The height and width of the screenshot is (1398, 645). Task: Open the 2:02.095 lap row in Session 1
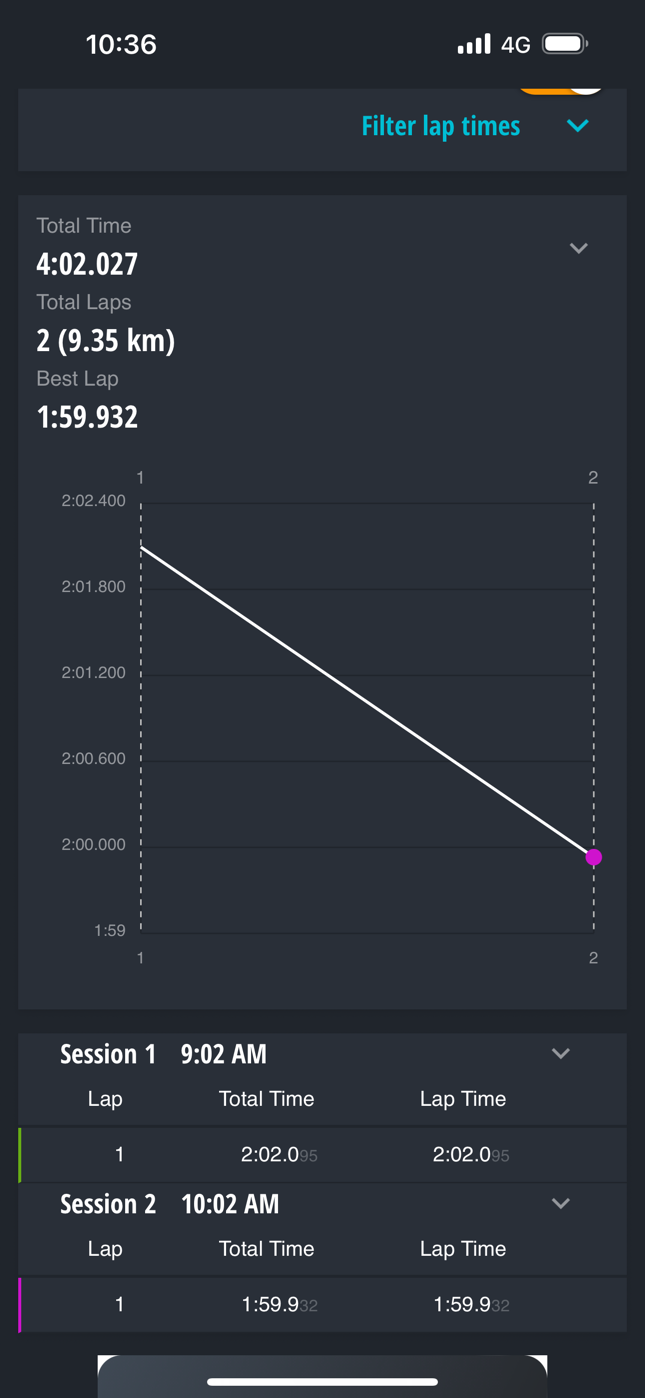322,1155
